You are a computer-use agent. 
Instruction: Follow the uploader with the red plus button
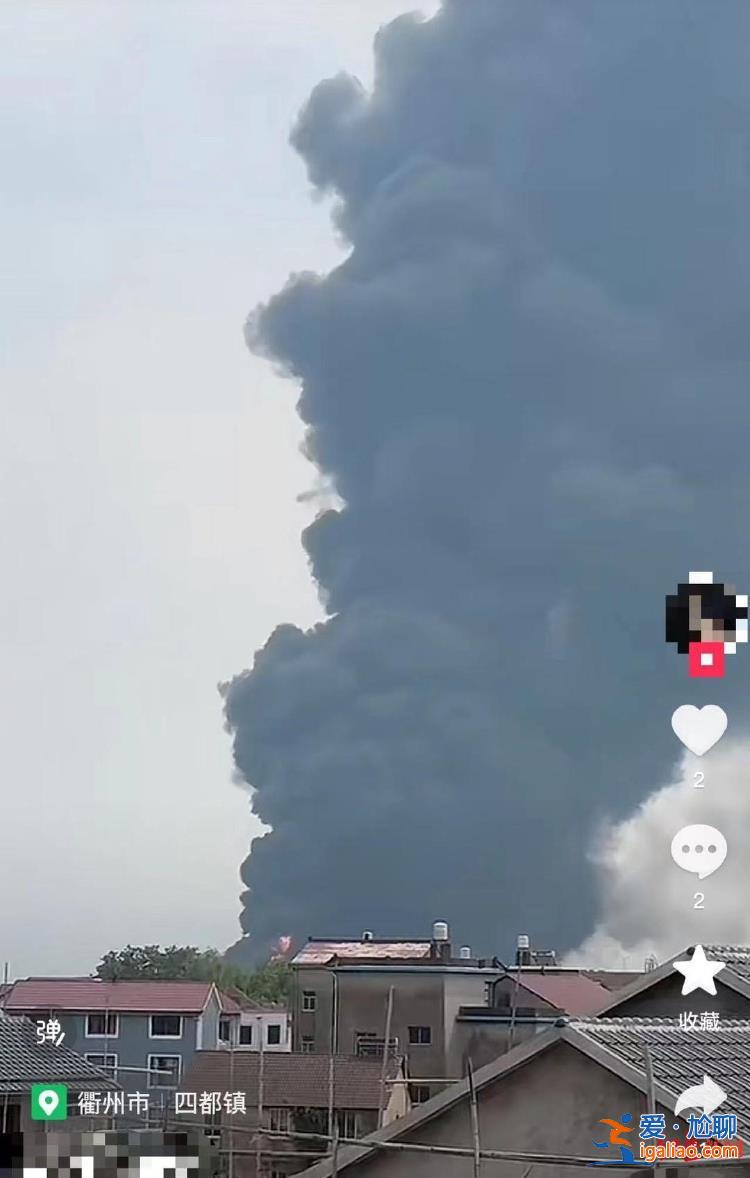tap(706, 660)
